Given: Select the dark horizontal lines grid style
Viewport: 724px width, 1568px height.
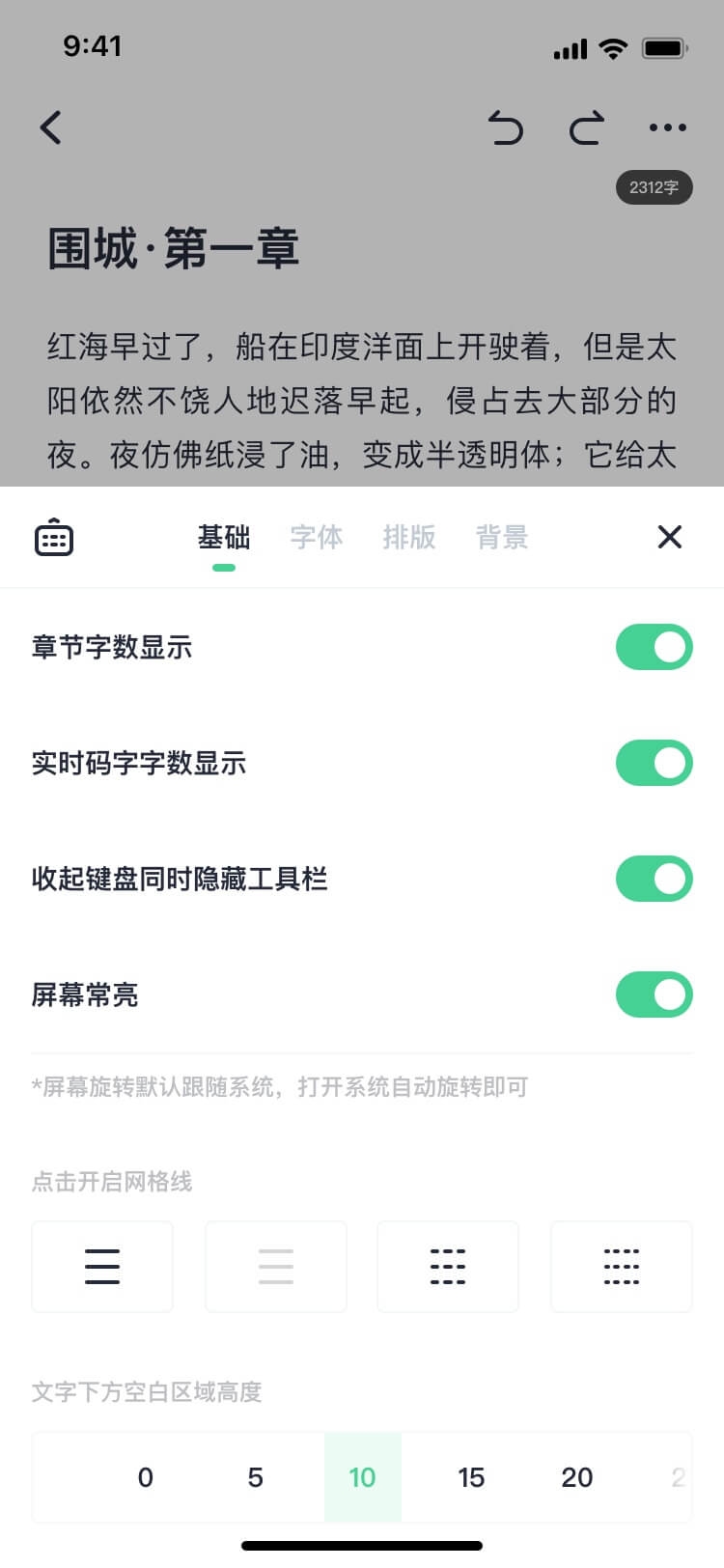Looking at the screenshot, I should click(x=101, y=1267).
